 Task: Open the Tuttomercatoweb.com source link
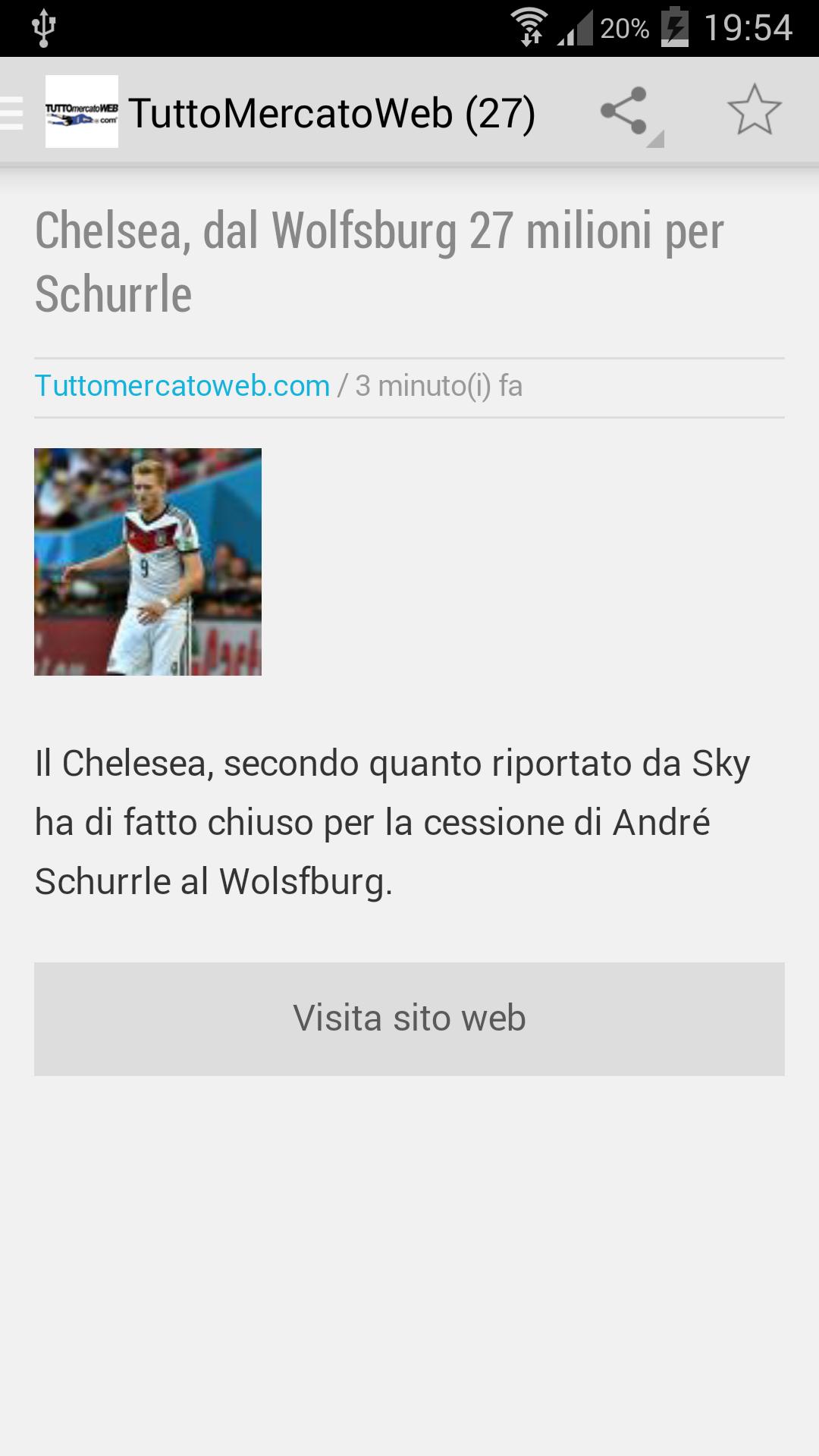coord(180,385)
